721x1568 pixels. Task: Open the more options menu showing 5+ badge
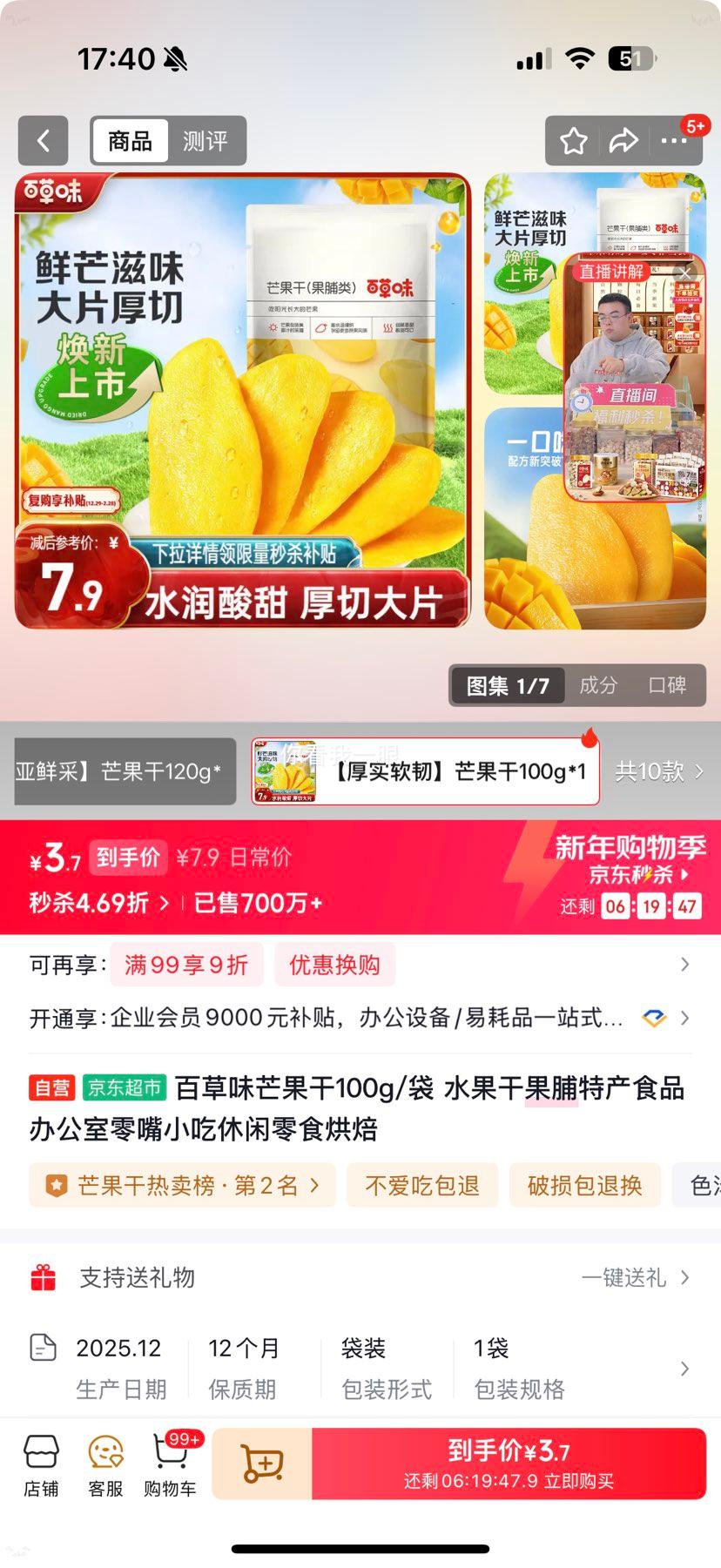click(x=677, y=140)
